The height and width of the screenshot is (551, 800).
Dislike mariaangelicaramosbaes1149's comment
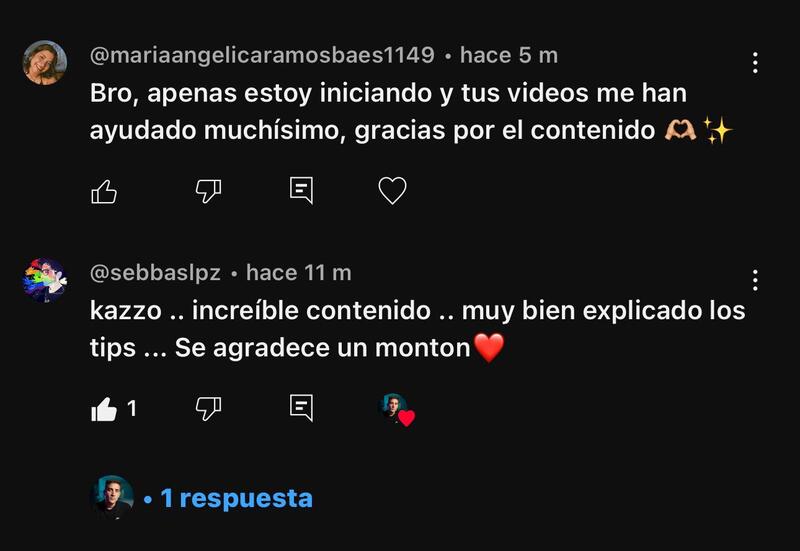click(x=207, y=191)
